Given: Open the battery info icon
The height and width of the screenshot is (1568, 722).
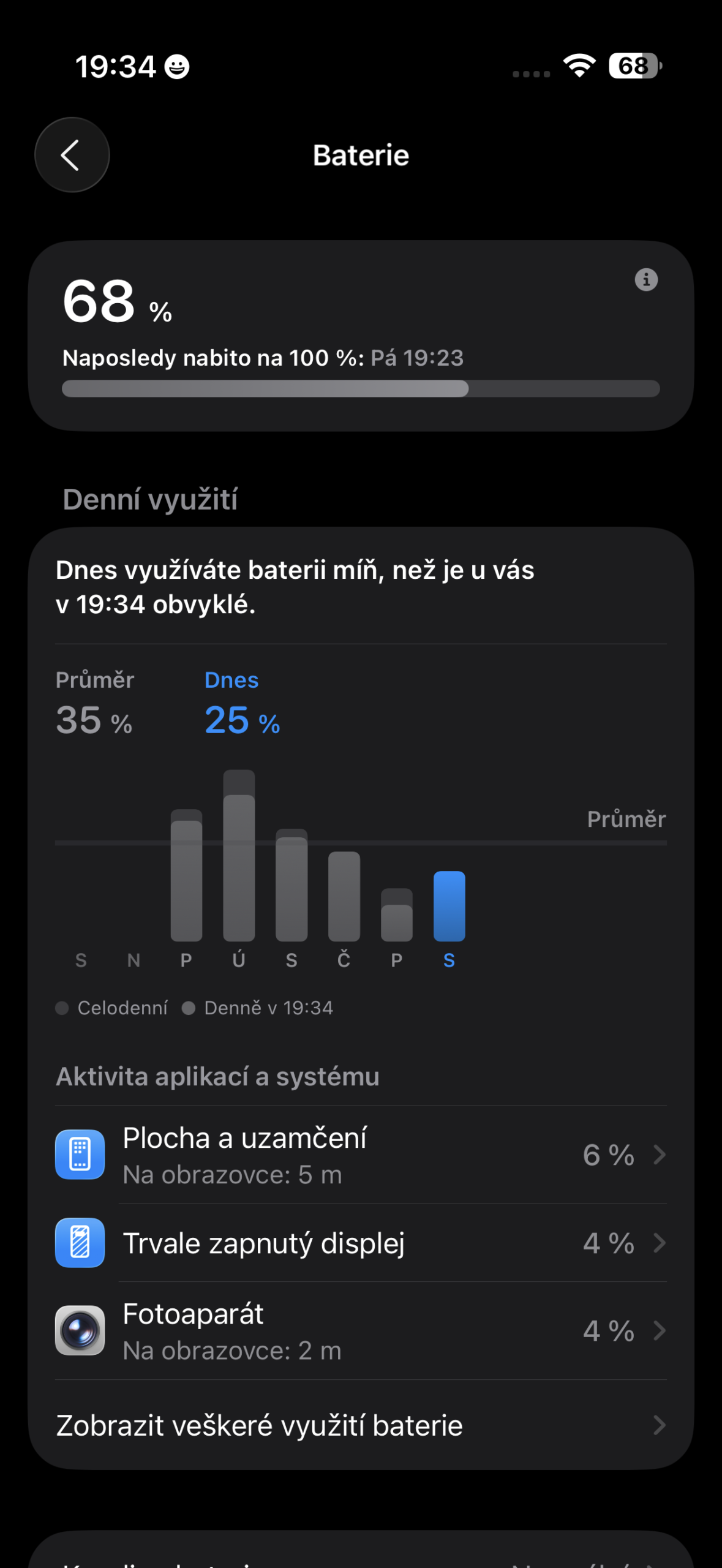Looking at the screenshot, I should (646, 280).
